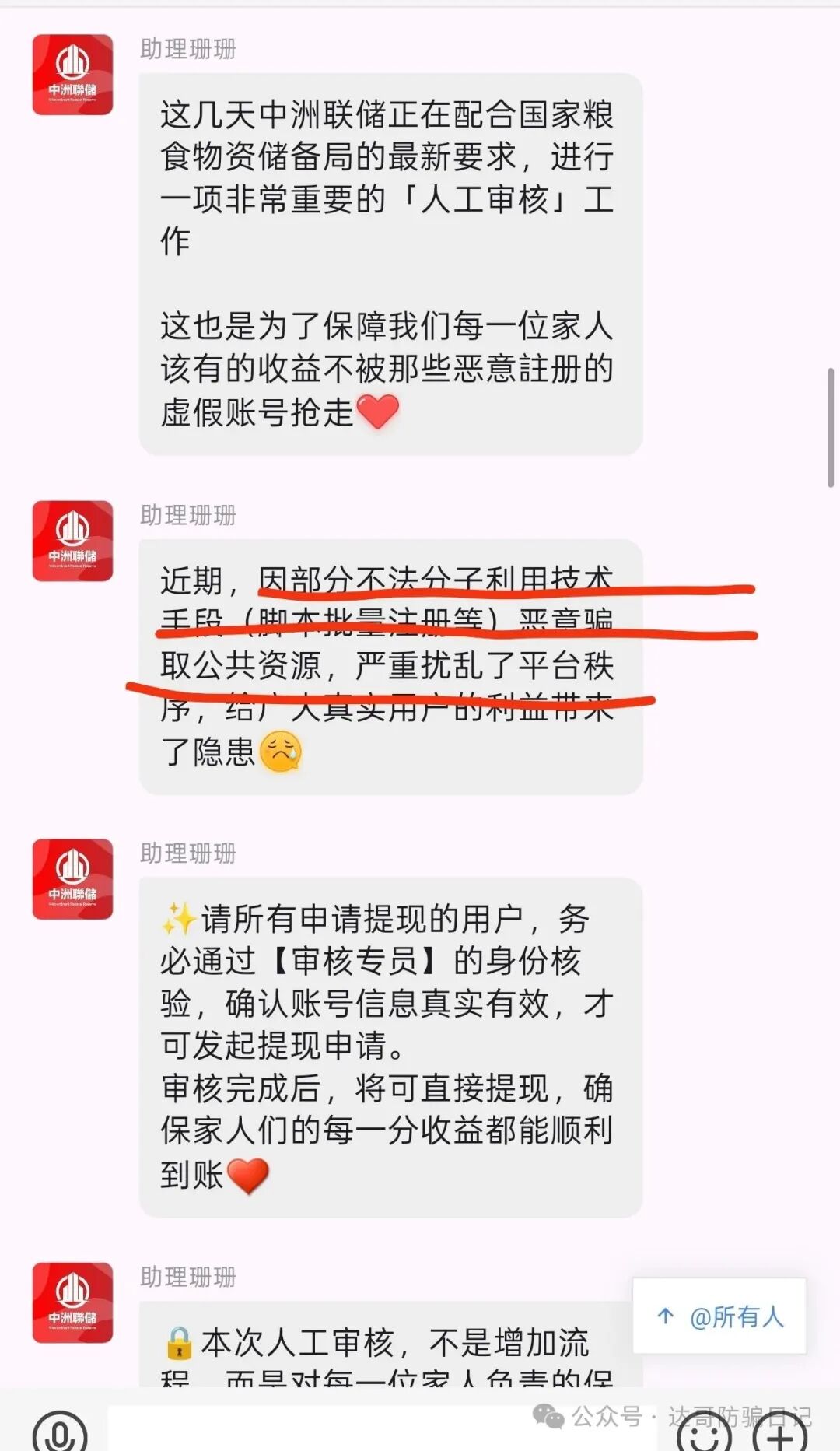Screen dimensions: 840x1451
Task: Tap the bottom-most 中洲联储 avatar
Action: [x=72, y=1299]
